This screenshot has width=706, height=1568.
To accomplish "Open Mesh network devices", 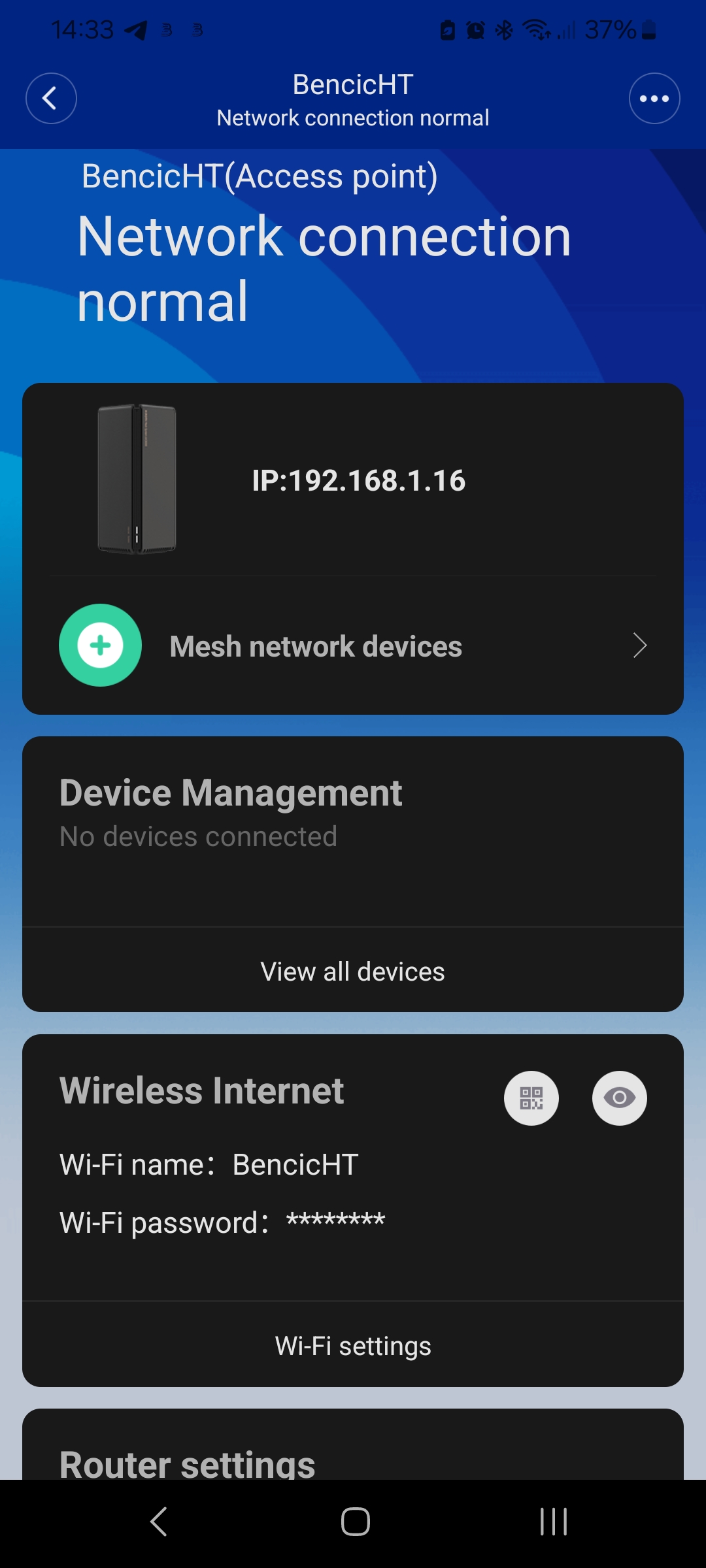I will pyautogui.click(x=353, y=645).
